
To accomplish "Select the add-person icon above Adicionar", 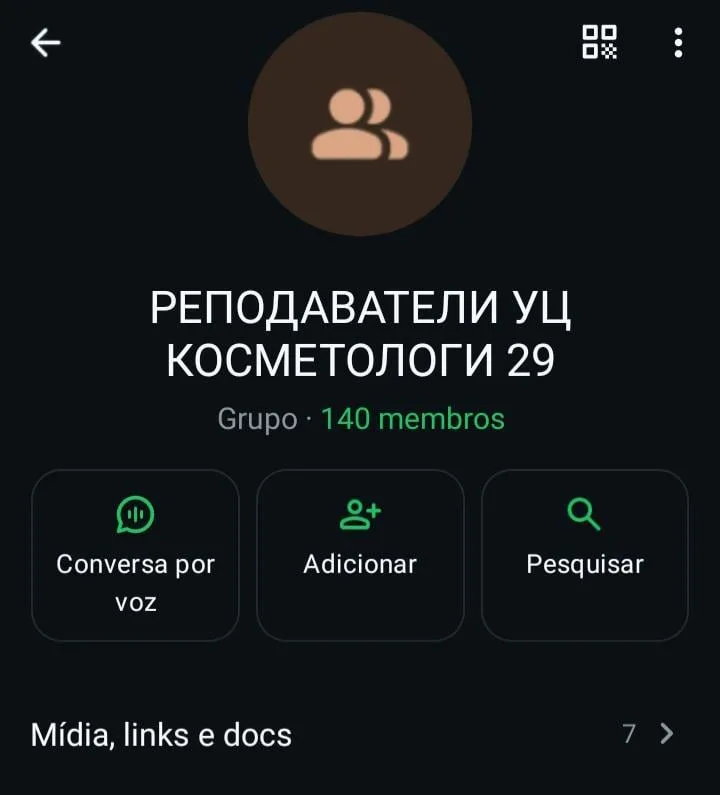I will (x=360, y=514).
